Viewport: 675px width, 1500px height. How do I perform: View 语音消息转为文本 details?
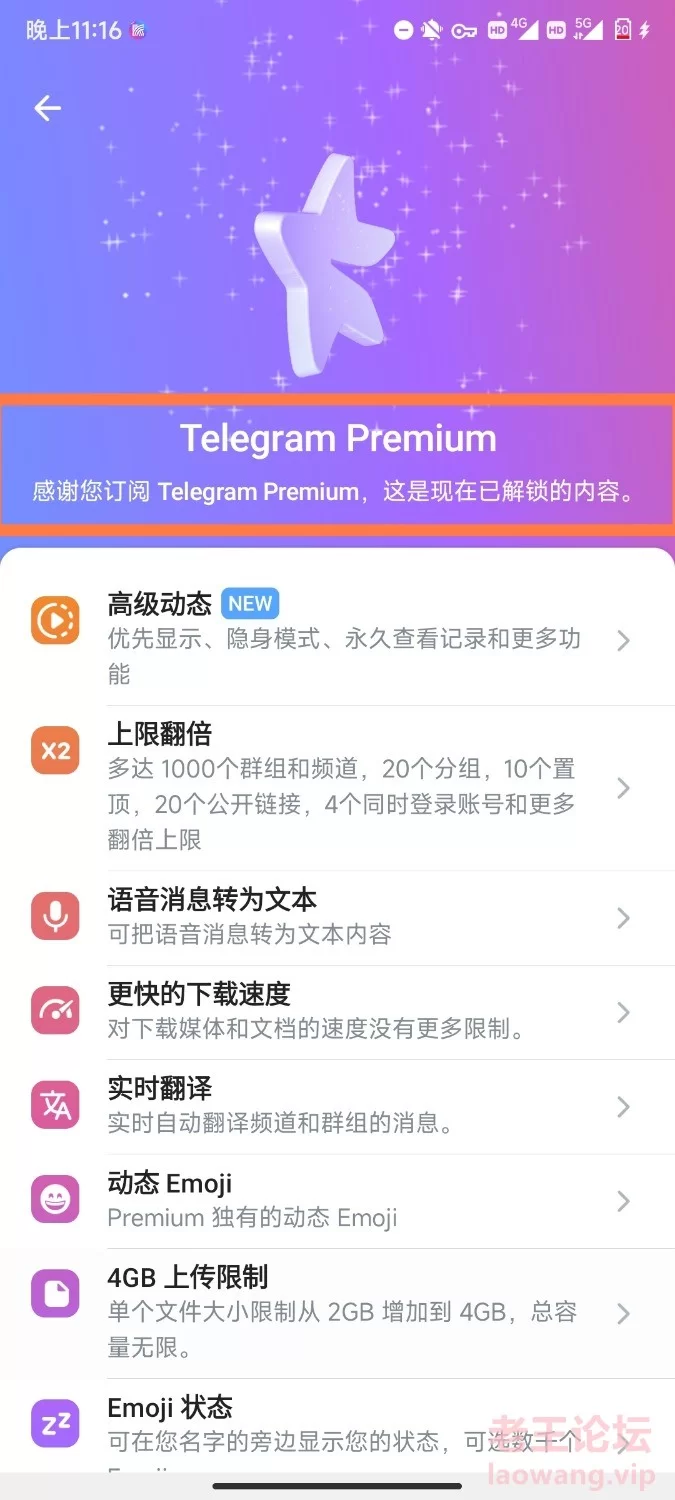[x=337, y=917]
